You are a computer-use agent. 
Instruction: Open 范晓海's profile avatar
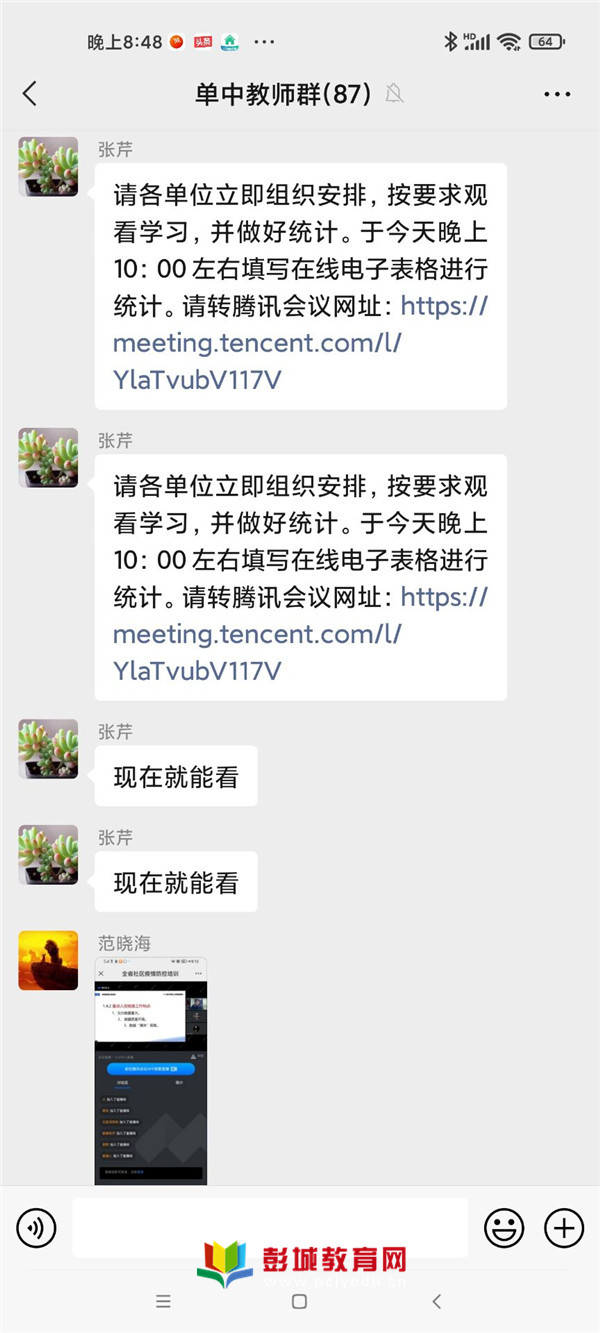point(48,960)
